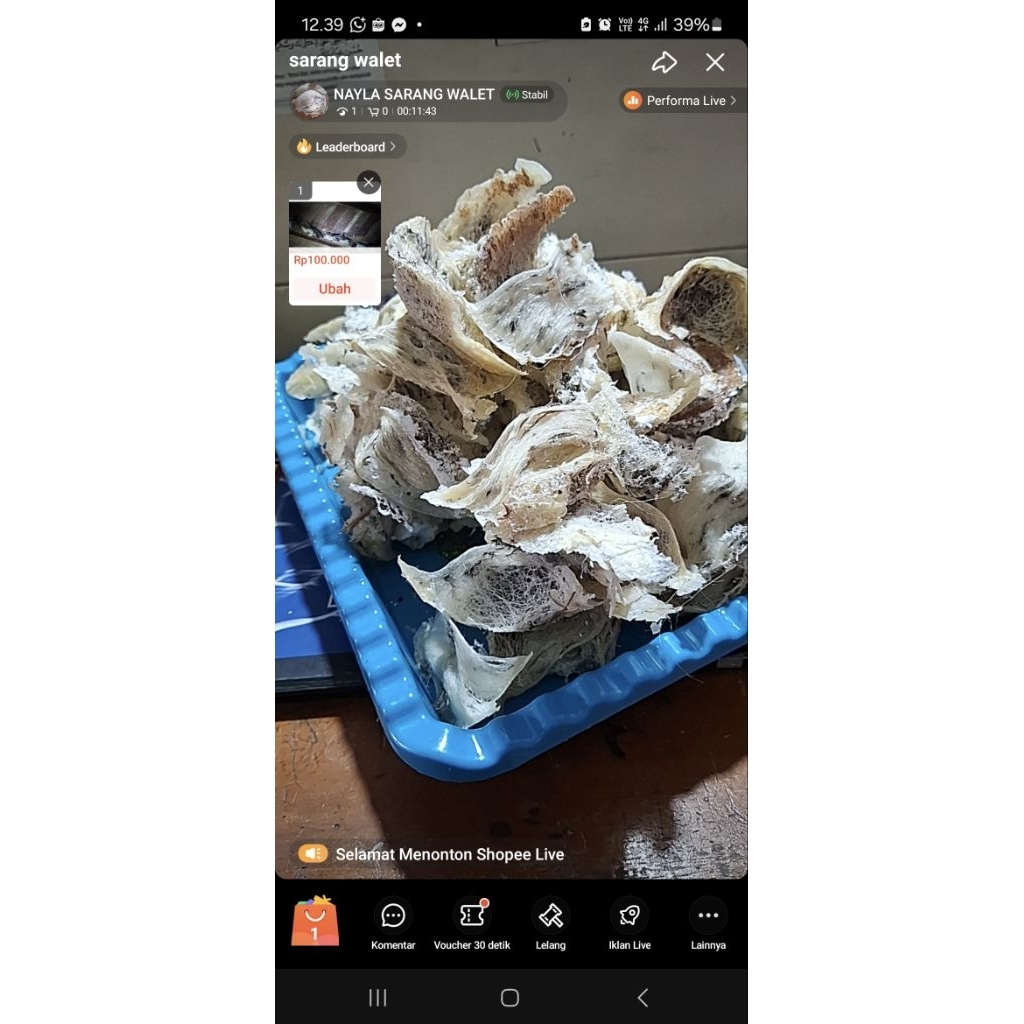Share this live stream
Viewport: 1024px width, 1024px height.
664,63
